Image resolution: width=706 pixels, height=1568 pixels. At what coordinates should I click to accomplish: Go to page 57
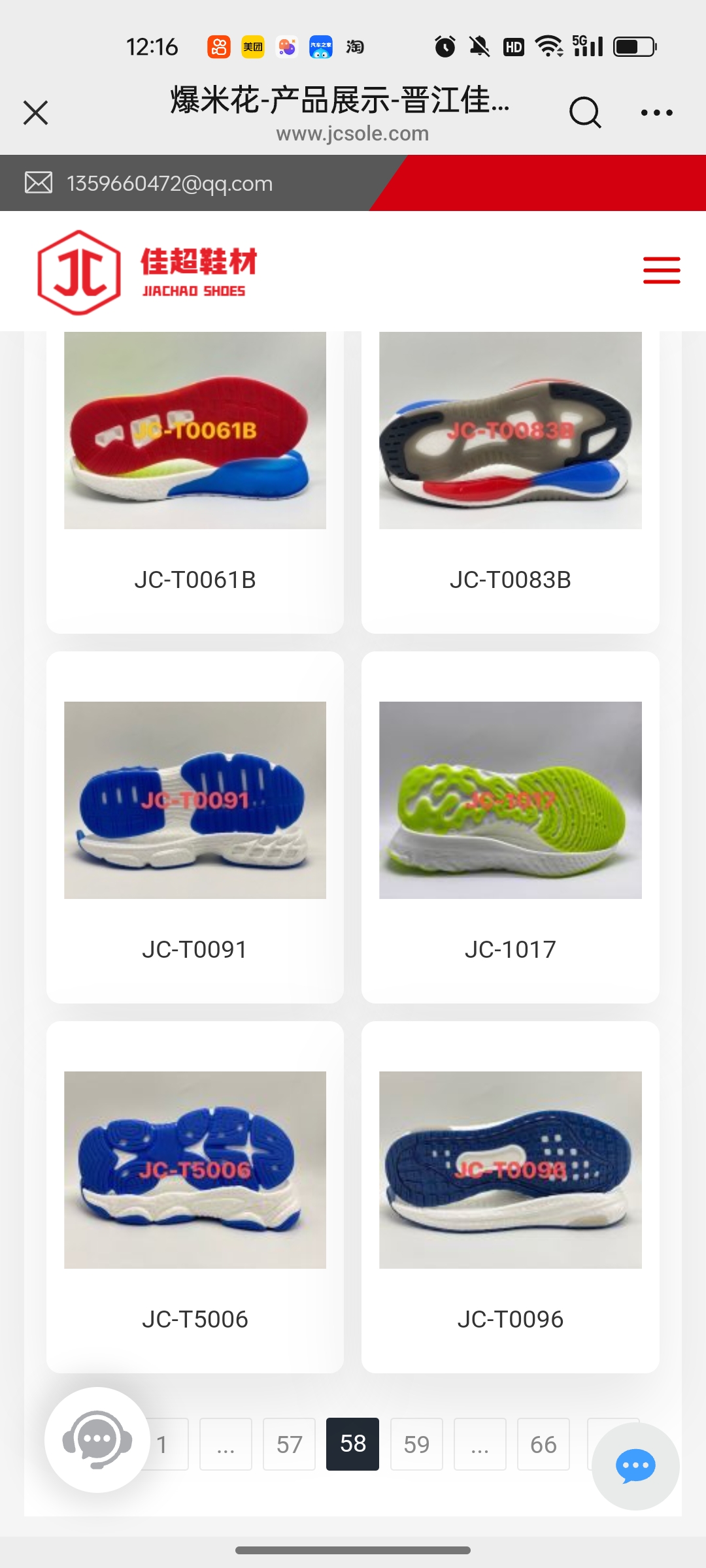coord(289,1444)
